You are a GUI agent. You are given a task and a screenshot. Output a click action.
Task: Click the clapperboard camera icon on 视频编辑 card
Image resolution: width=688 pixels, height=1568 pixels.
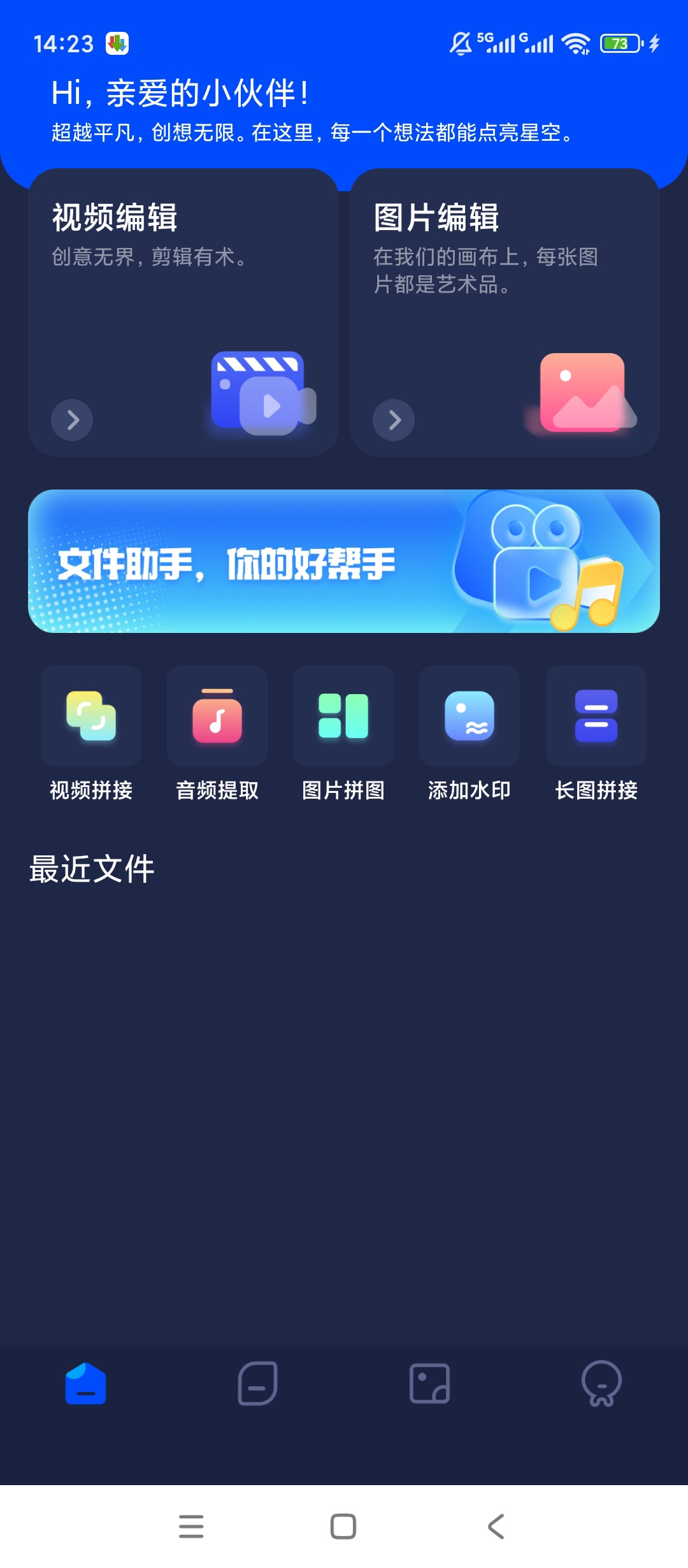coord(263,393)
